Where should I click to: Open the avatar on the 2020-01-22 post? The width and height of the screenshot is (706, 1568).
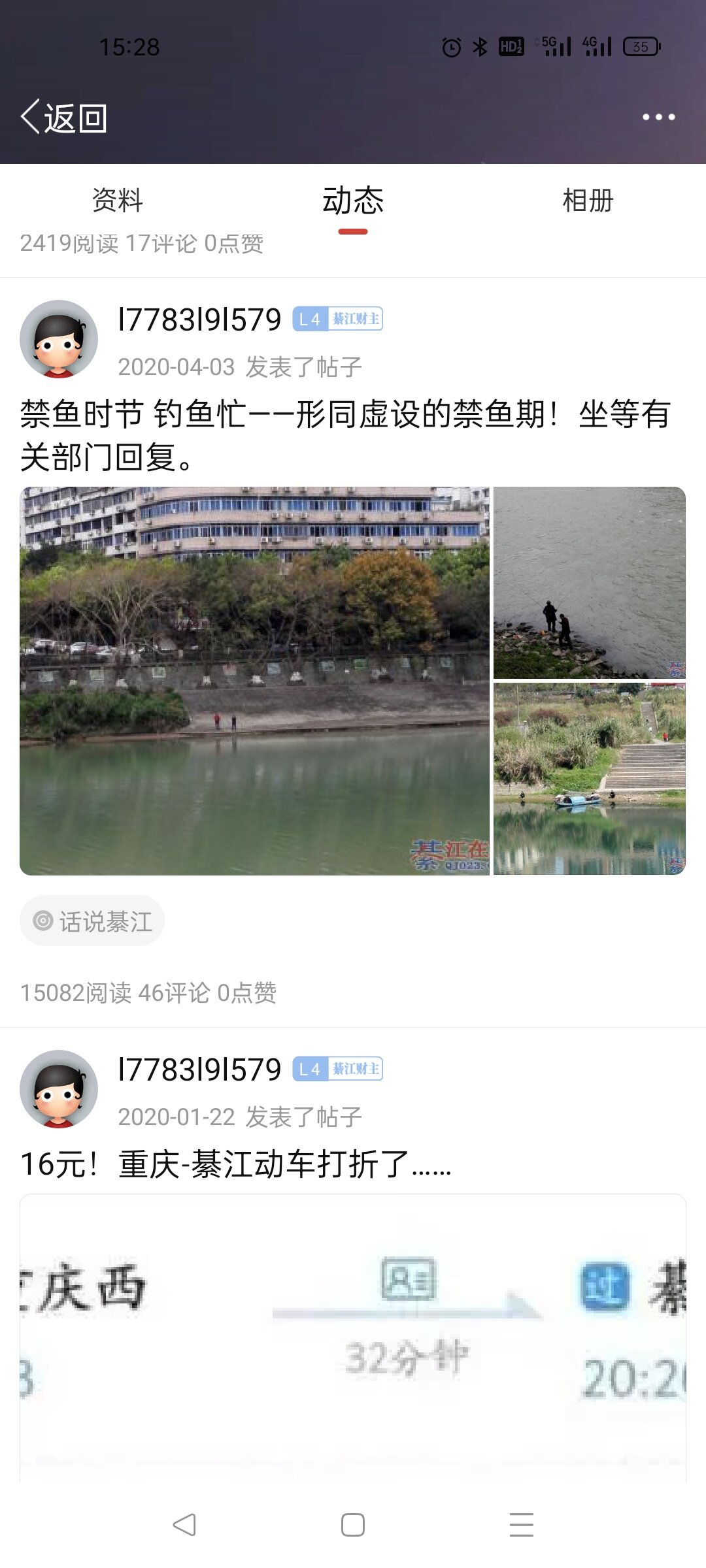[x=59, y=1089]
